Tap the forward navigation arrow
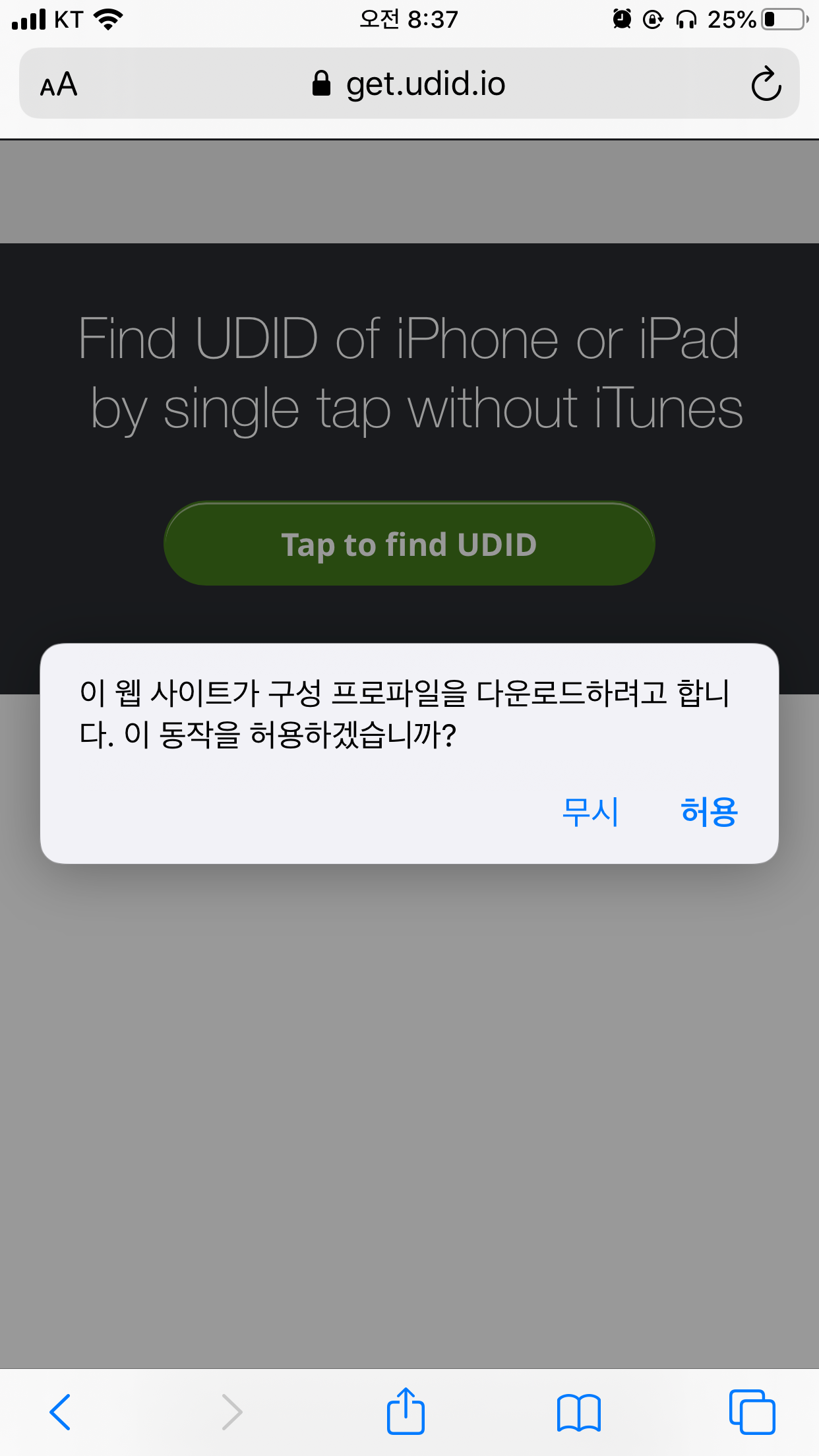 pyautogui.click(x=231, y=1411)
